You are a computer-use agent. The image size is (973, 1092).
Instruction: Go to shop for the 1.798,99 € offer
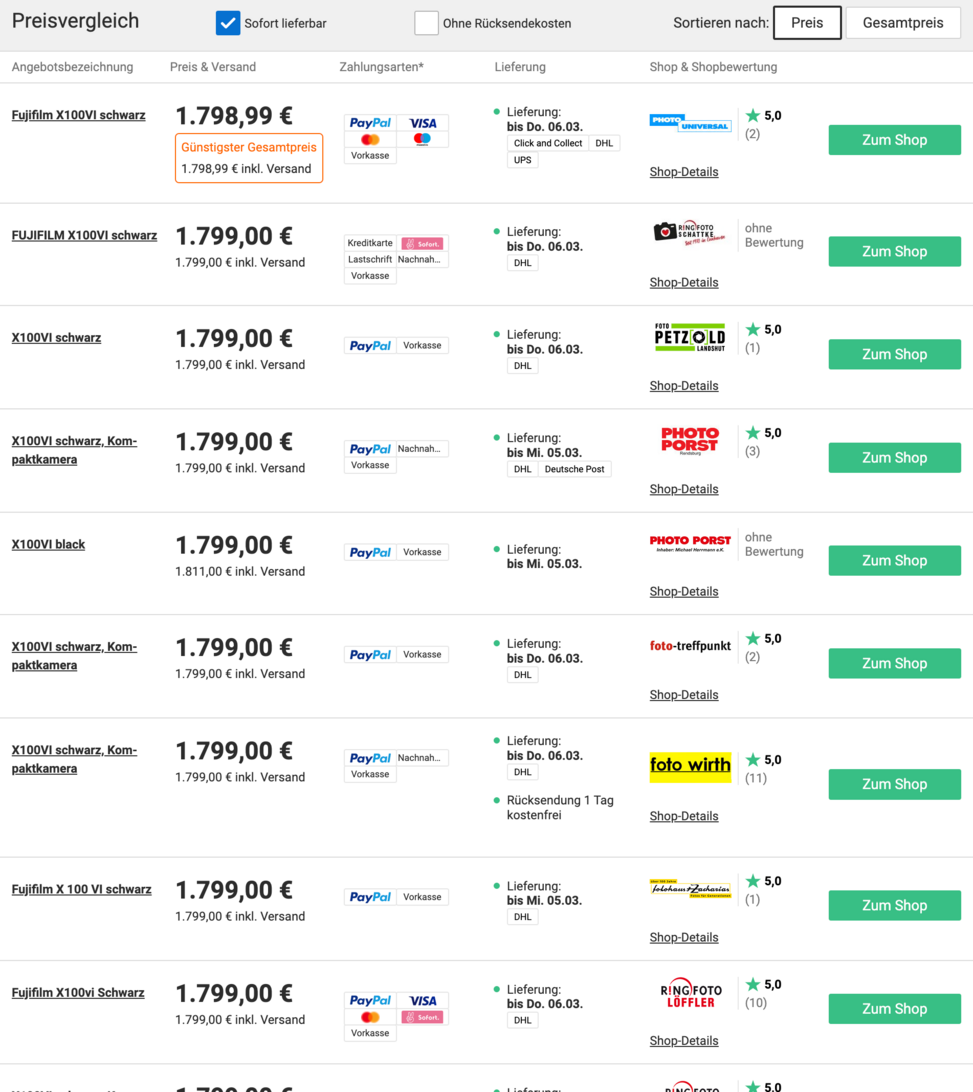tap(894, 140)
